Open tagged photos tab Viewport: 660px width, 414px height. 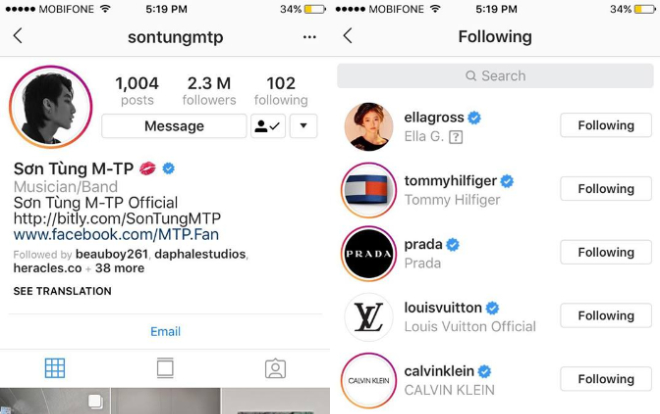(x=275, y=369)
